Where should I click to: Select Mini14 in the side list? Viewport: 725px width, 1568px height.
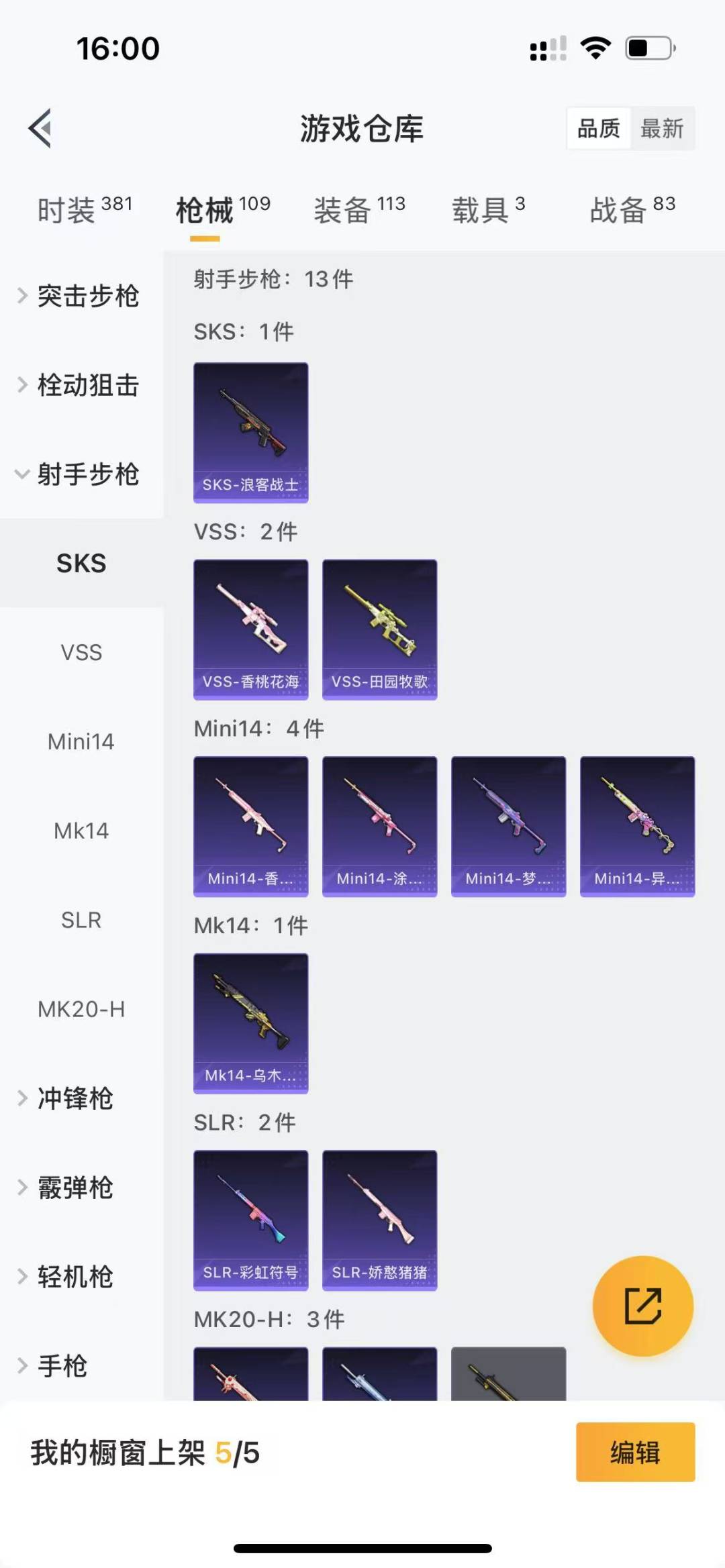(x=81, y=741)
